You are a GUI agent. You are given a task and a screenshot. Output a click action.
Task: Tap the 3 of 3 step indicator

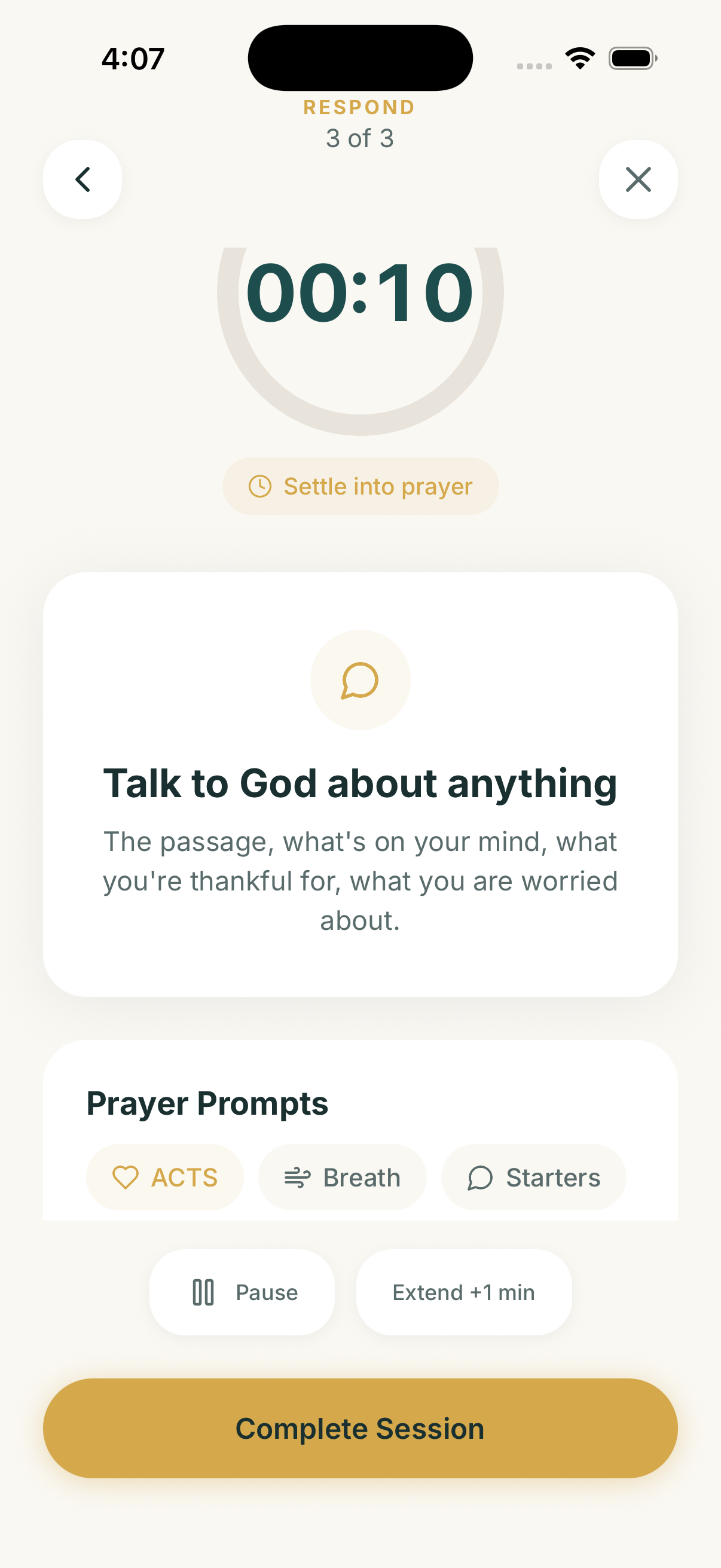click(359, 139)
